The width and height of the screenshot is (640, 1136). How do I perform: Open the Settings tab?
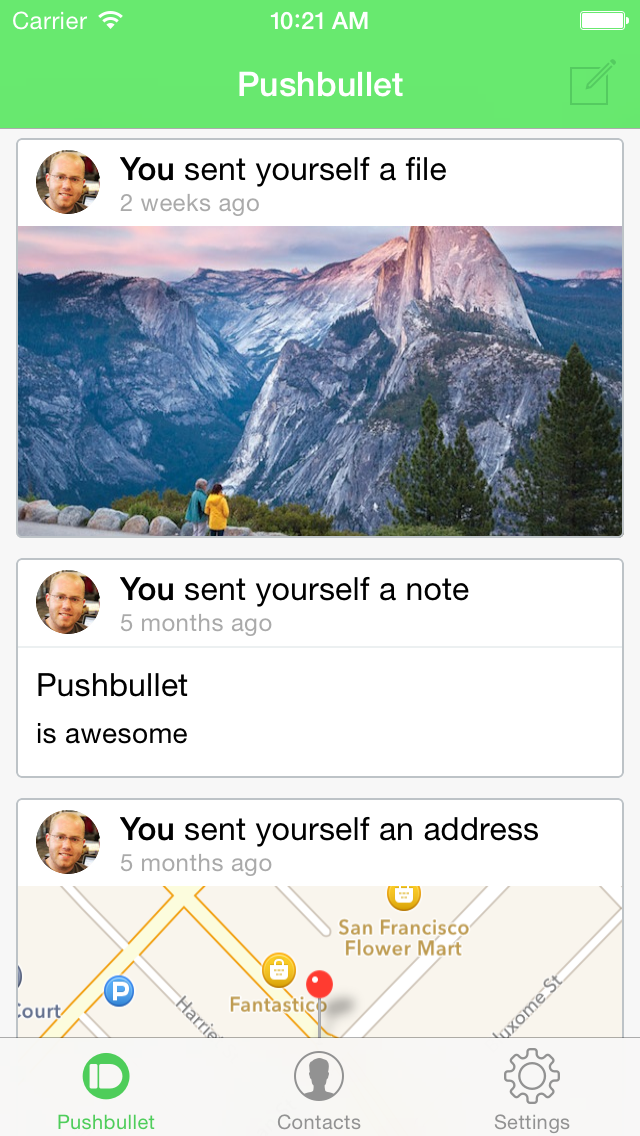coord(531,1090)
